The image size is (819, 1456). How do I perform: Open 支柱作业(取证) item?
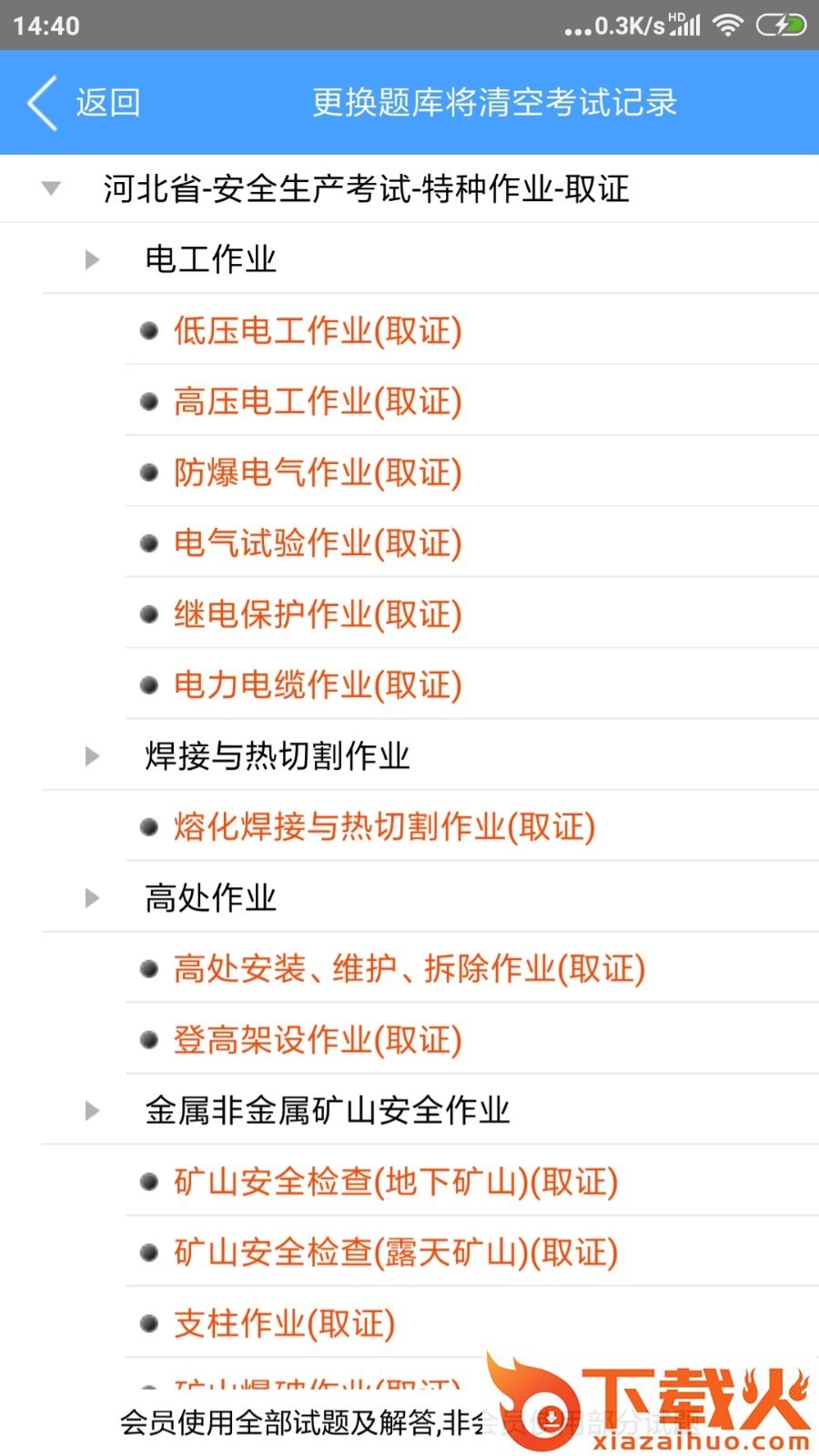tap(285, 1323)
